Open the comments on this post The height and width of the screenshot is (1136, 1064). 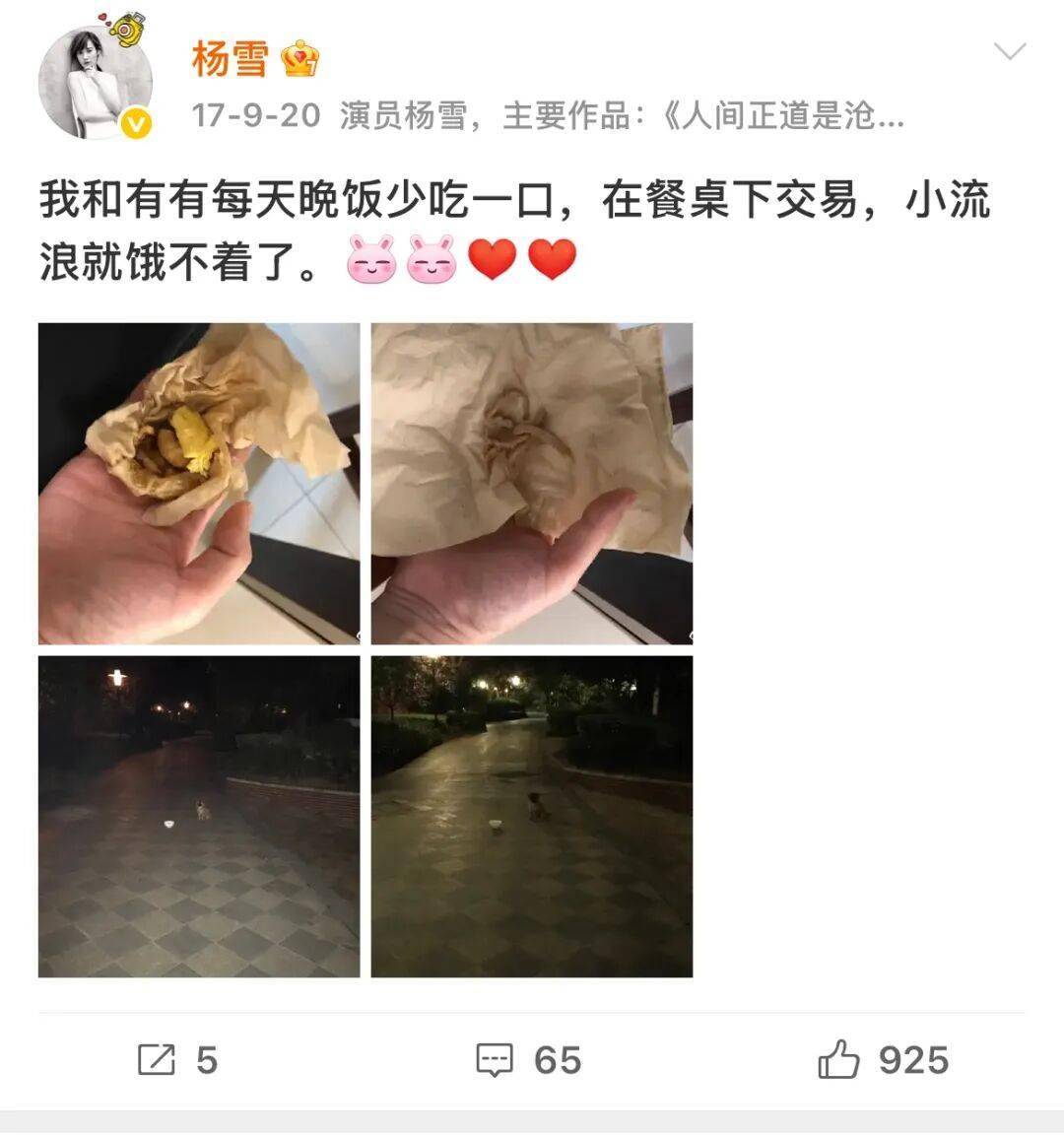(x=528, y=1060)
